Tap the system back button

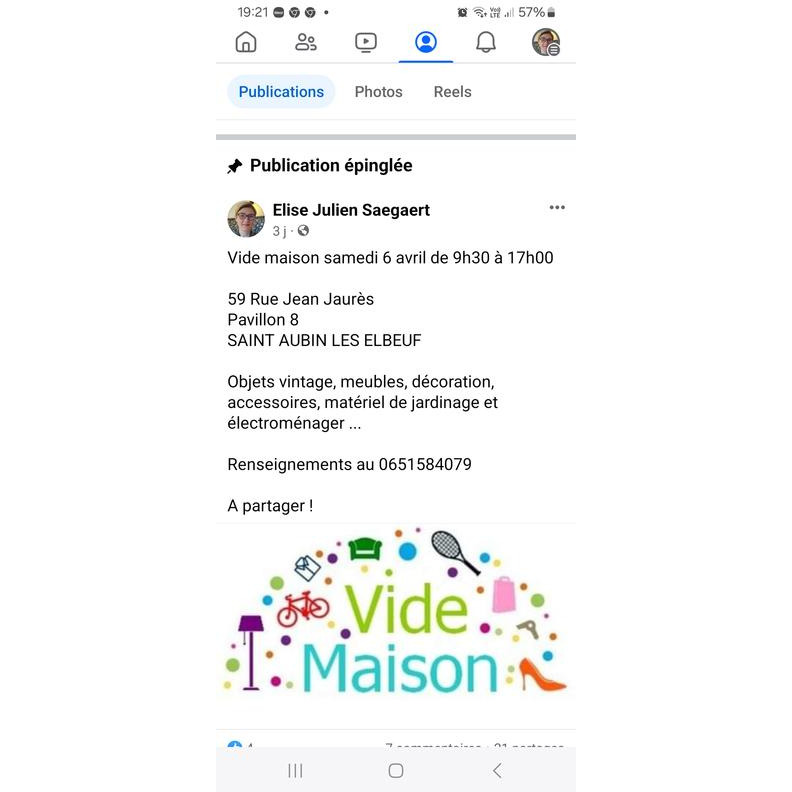pos(497,770)
